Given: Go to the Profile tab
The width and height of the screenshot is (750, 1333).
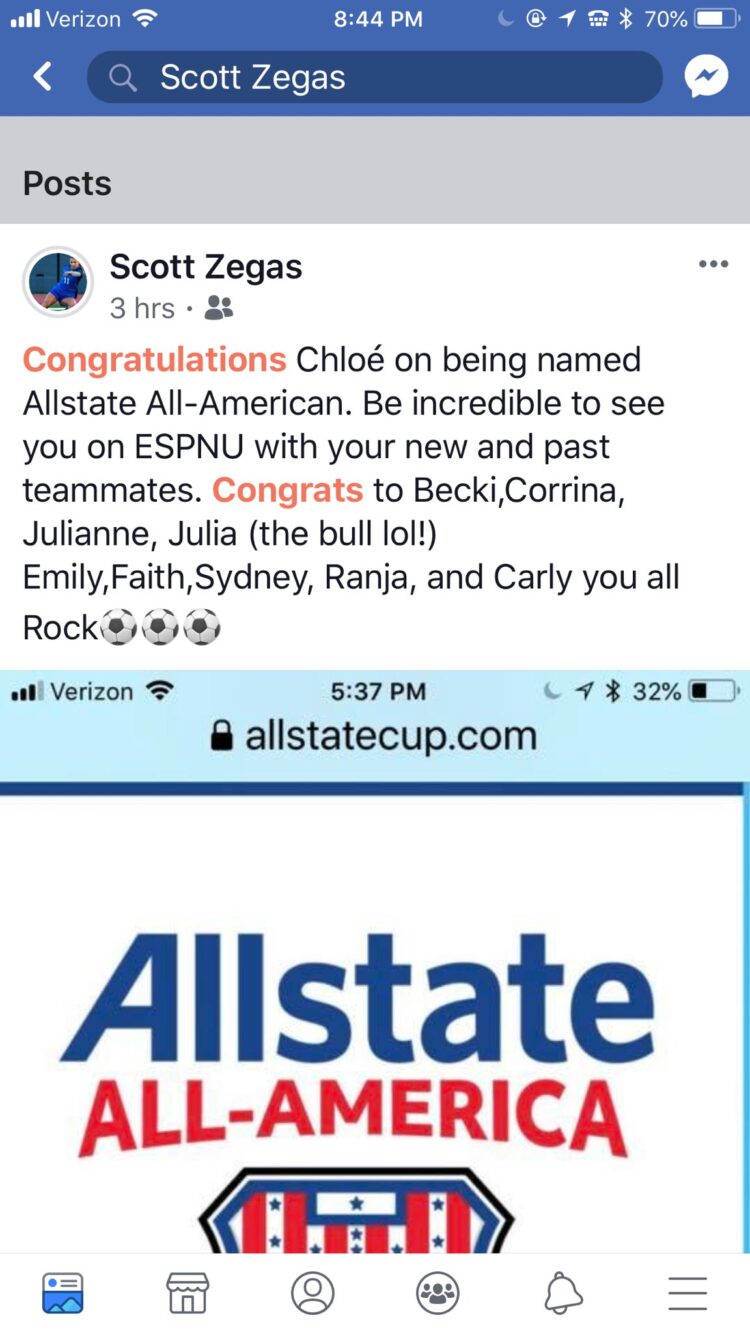Looking at the screenshot, I should coord(312,1293).
